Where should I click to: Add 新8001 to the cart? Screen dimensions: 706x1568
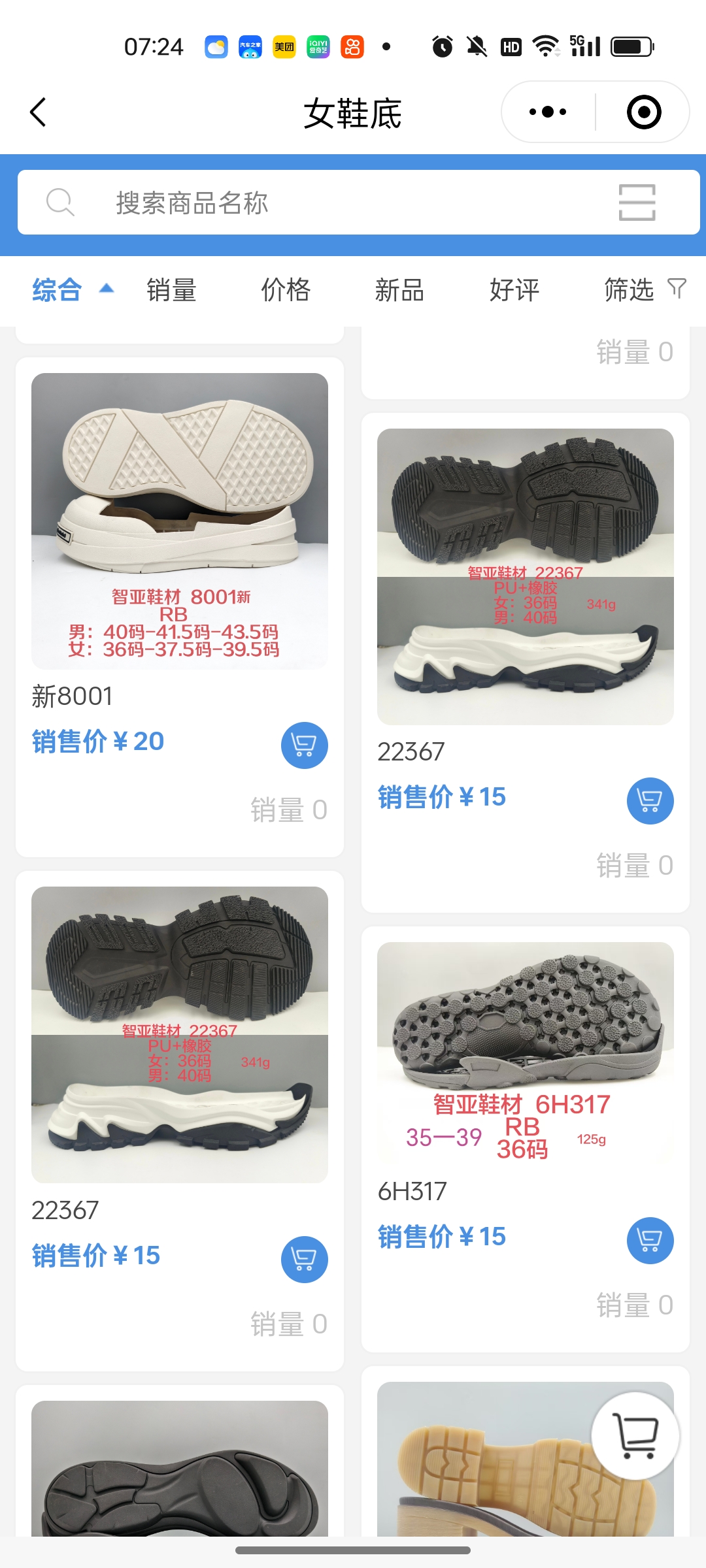pyautogui.click(x=304, y=745)
